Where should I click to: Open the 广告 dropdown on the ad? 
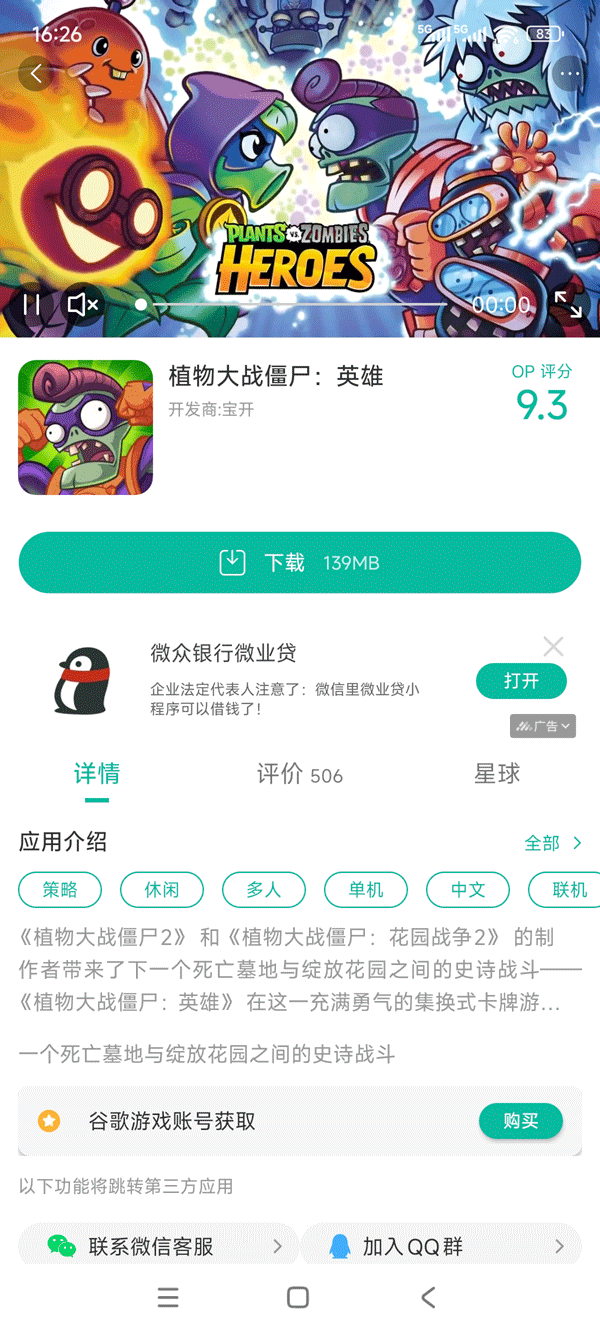[x=543, y=726]
